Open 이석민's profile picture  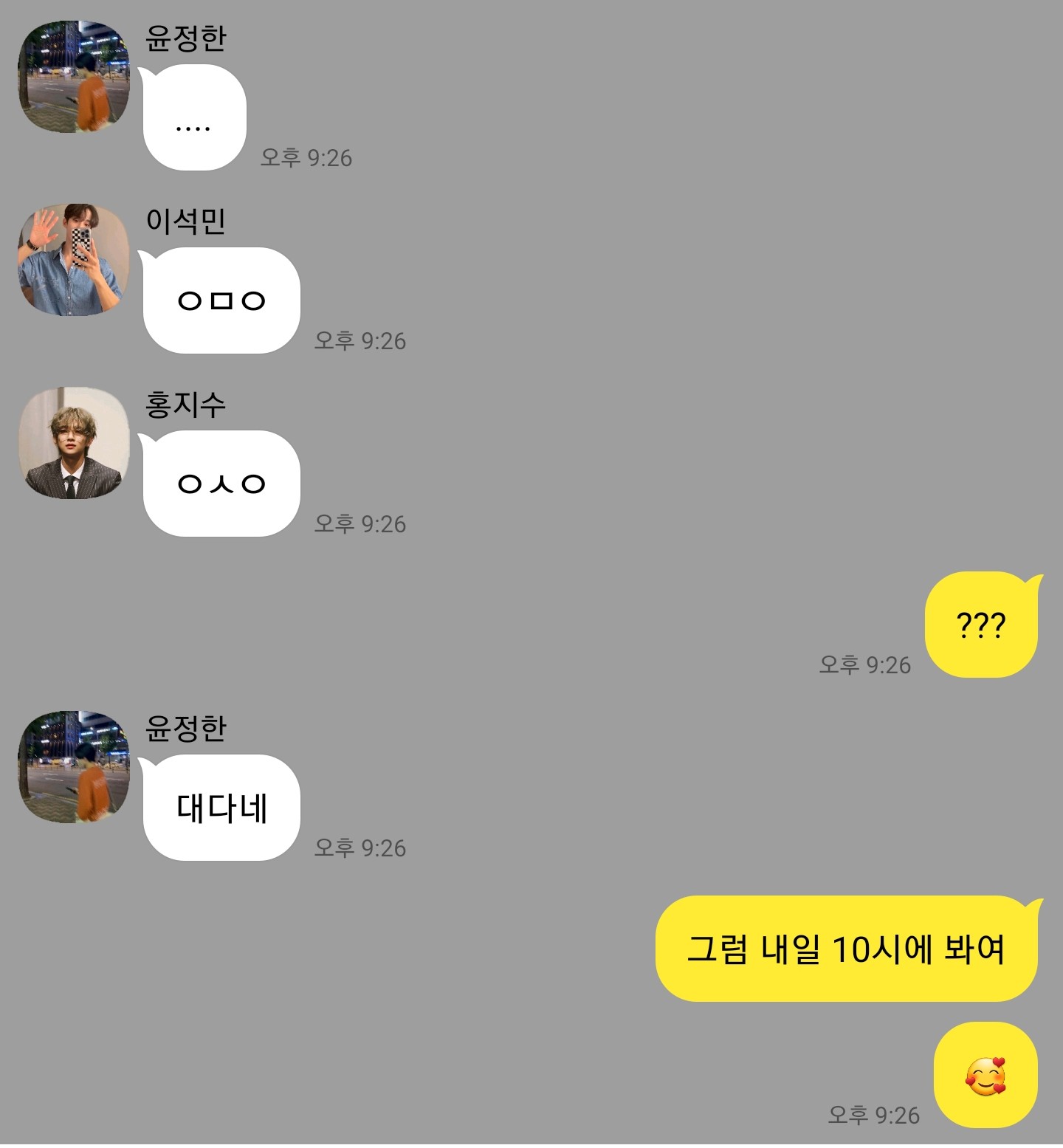pyautogui.click(x=73, y=260)
